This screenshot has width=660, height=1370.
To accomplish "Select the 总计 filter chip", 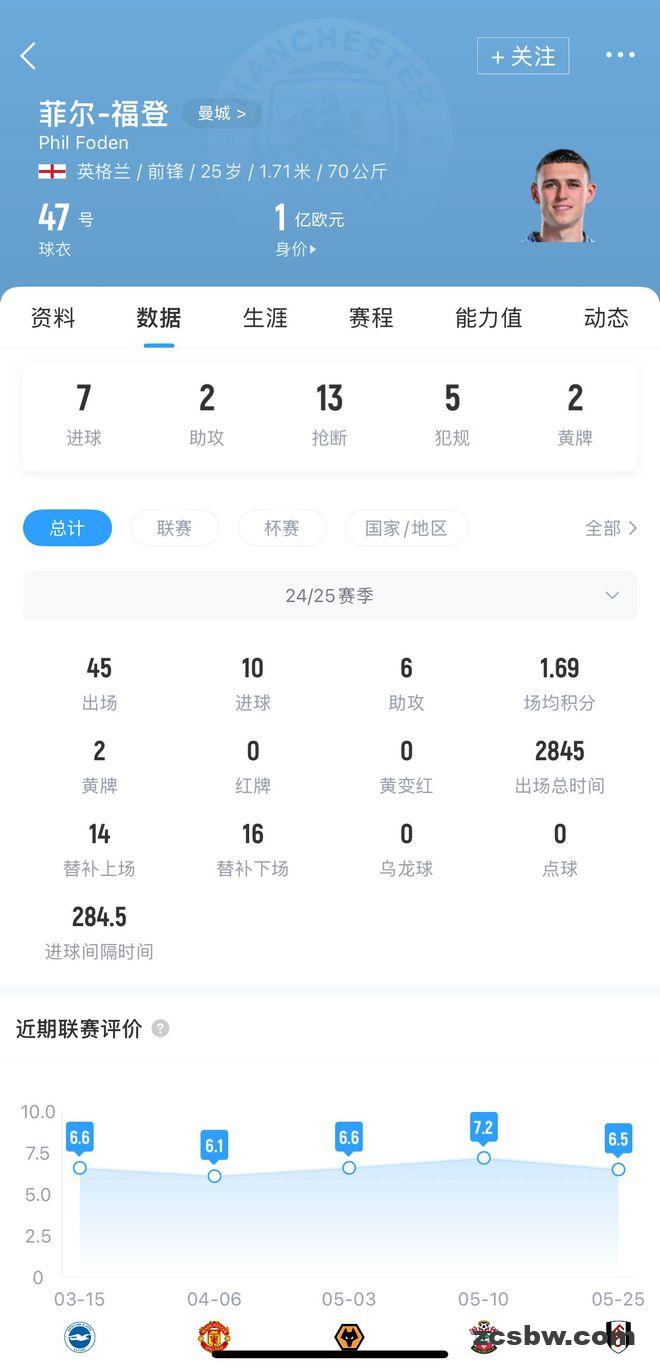I will 67,528.
